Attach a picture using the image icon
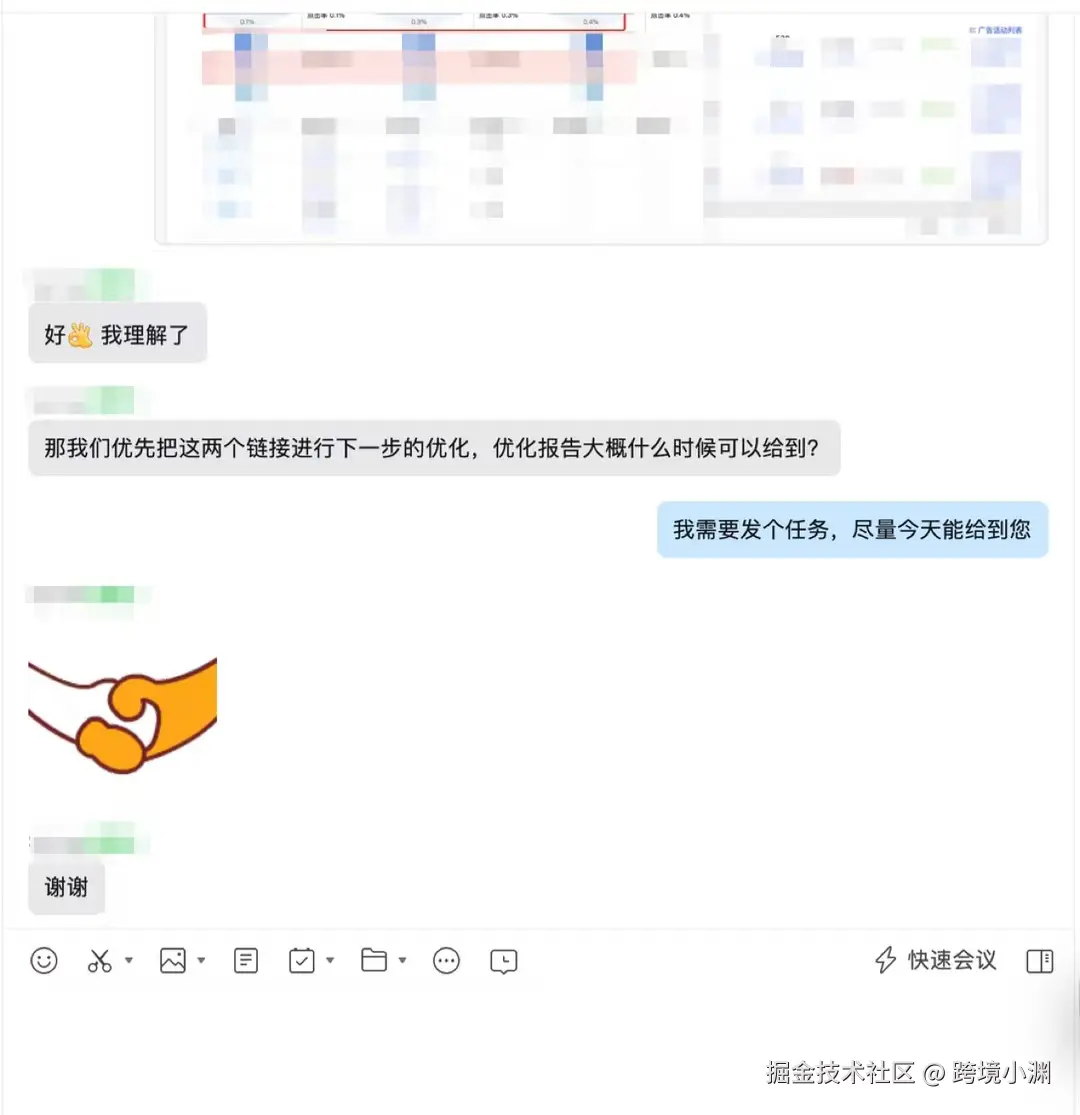Viewport: 1080px width, 1115px height. click(173, 961)
